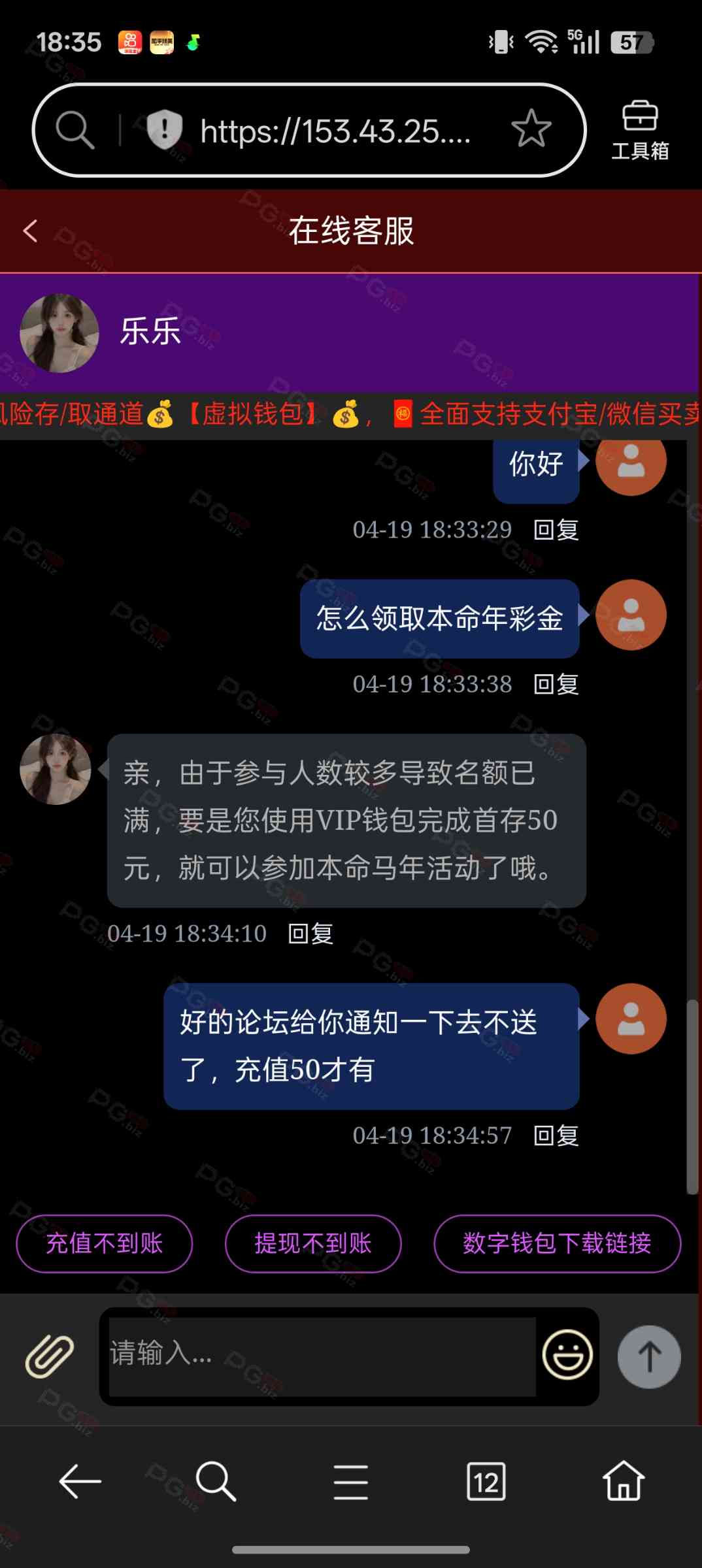This screenshot has width=702, height=1568.
Task: Tap the browser's bottom back arrow
Action: click(80, 1481)
